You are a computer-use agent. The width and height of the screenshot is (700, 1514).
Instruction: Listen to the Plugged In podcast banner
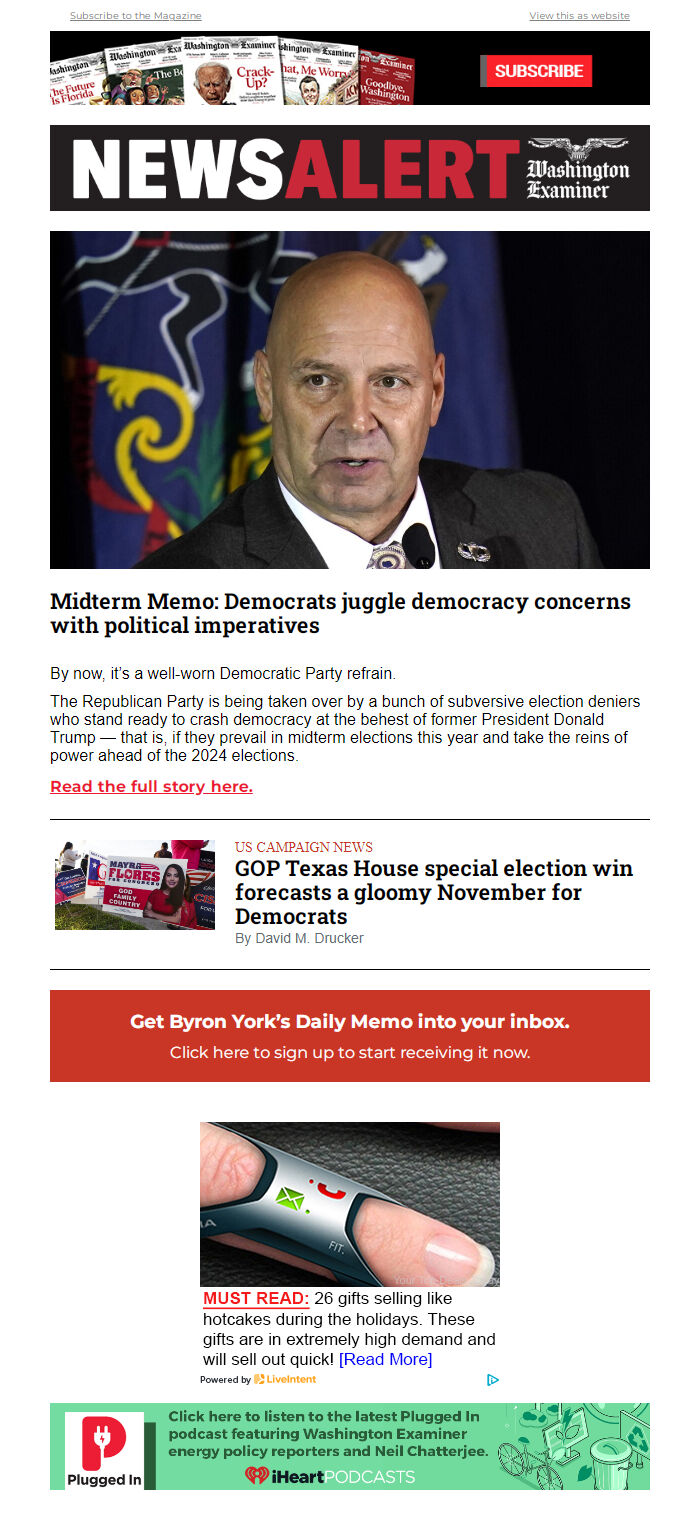pos(349,1446)
